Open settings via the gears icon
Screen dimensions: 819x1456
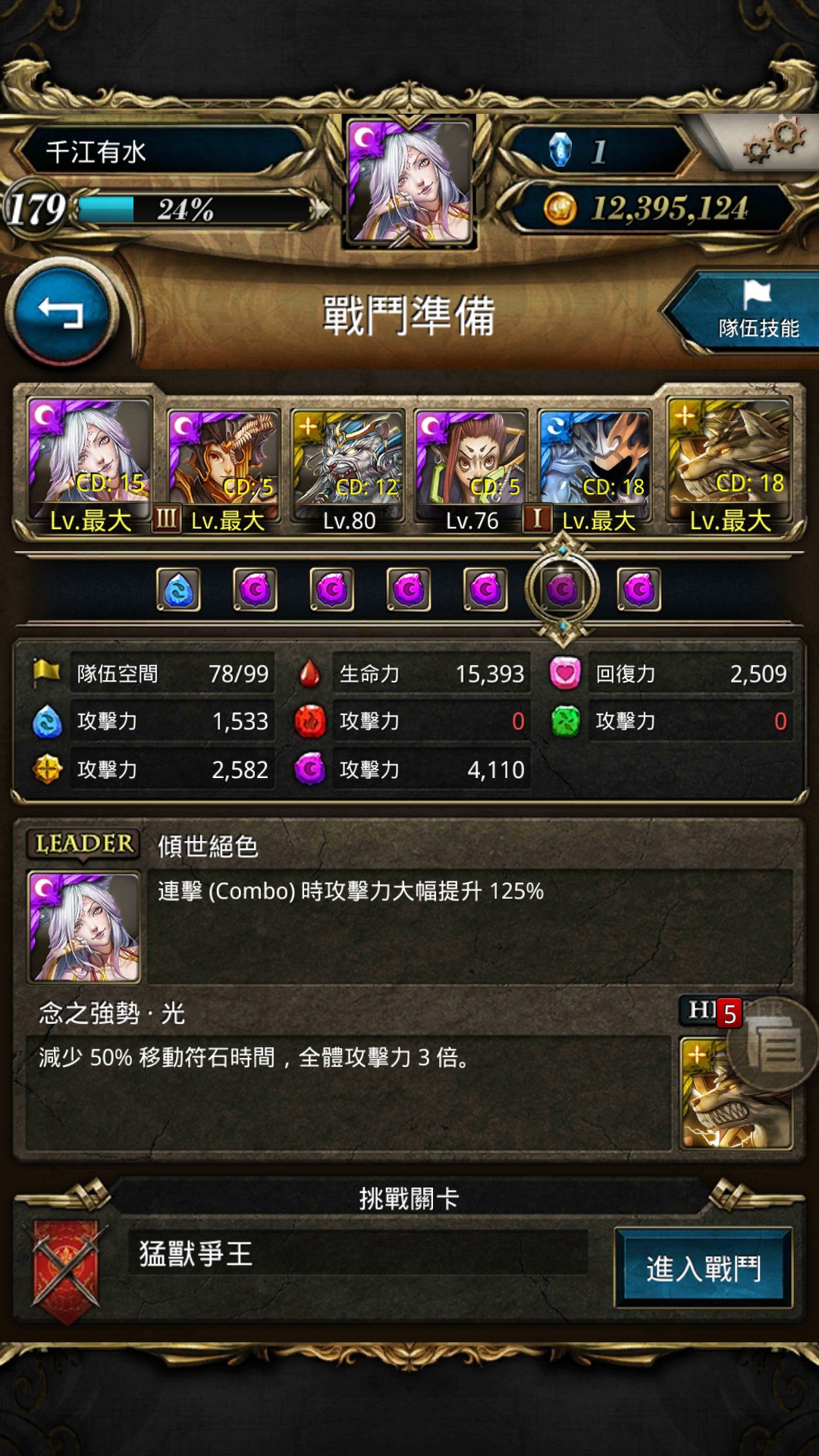pyautogui.click(x=773, y=141)
